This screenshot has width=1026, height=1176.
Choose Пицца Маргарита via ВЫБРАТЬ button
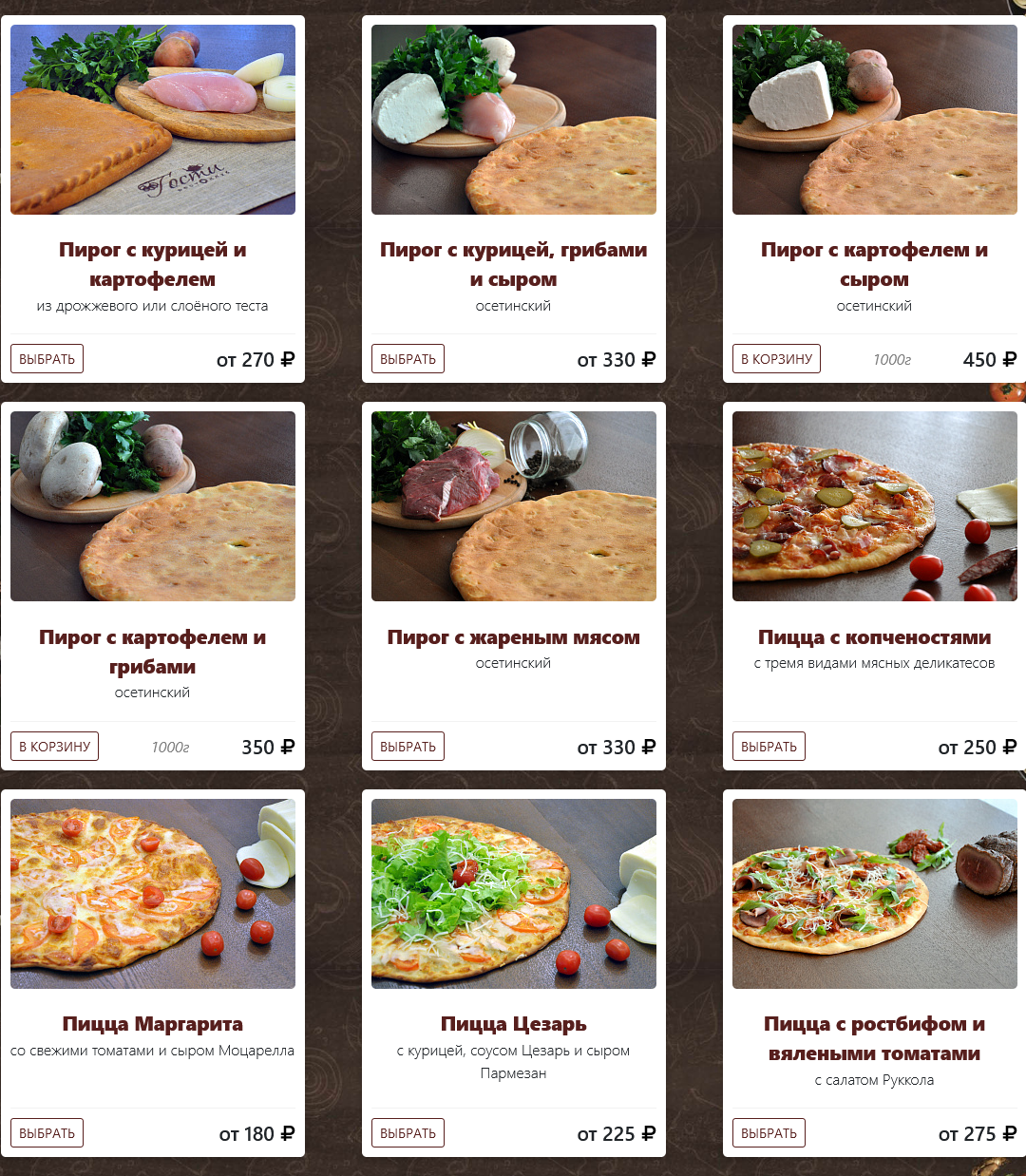(47, 1133)
